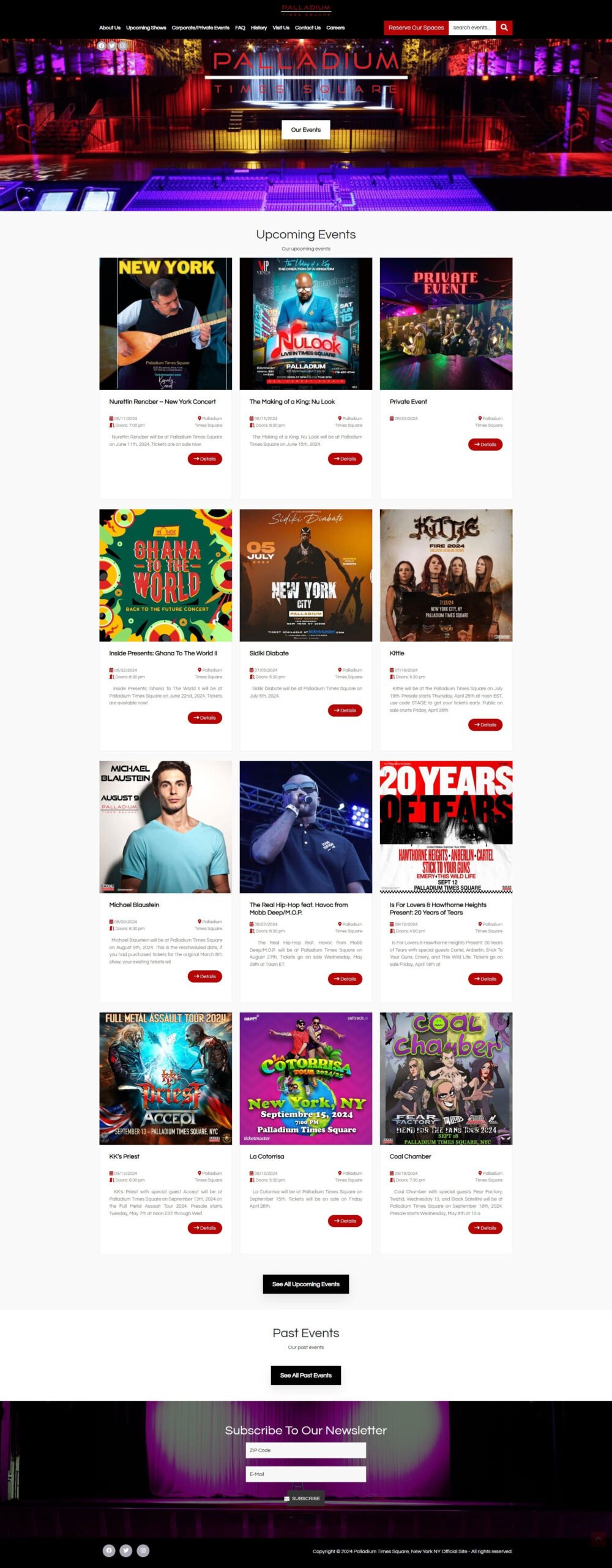Select the ZIP Code newsletter field
This screenshot has height=1568, width=612.
pos(305,1450)
